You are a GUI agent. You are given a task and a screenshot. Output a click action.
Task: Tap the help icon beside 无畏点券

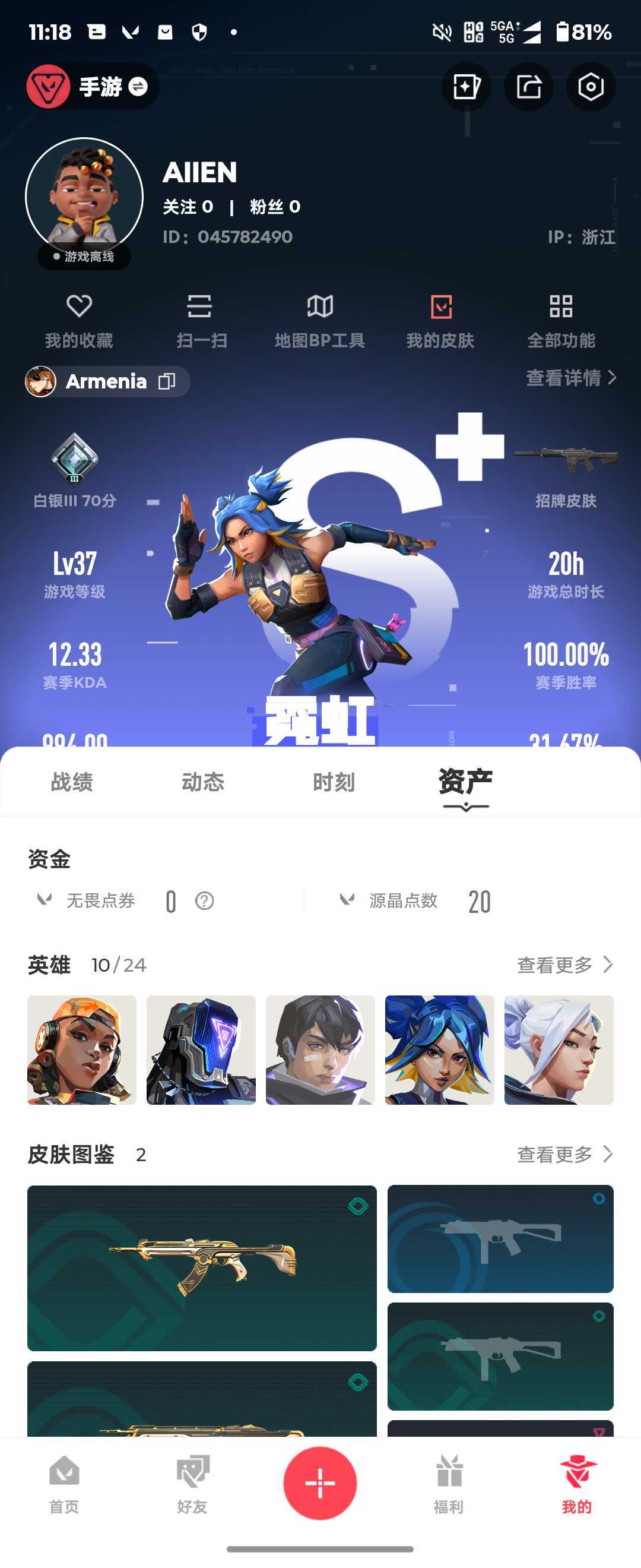[x=204, y=901]
